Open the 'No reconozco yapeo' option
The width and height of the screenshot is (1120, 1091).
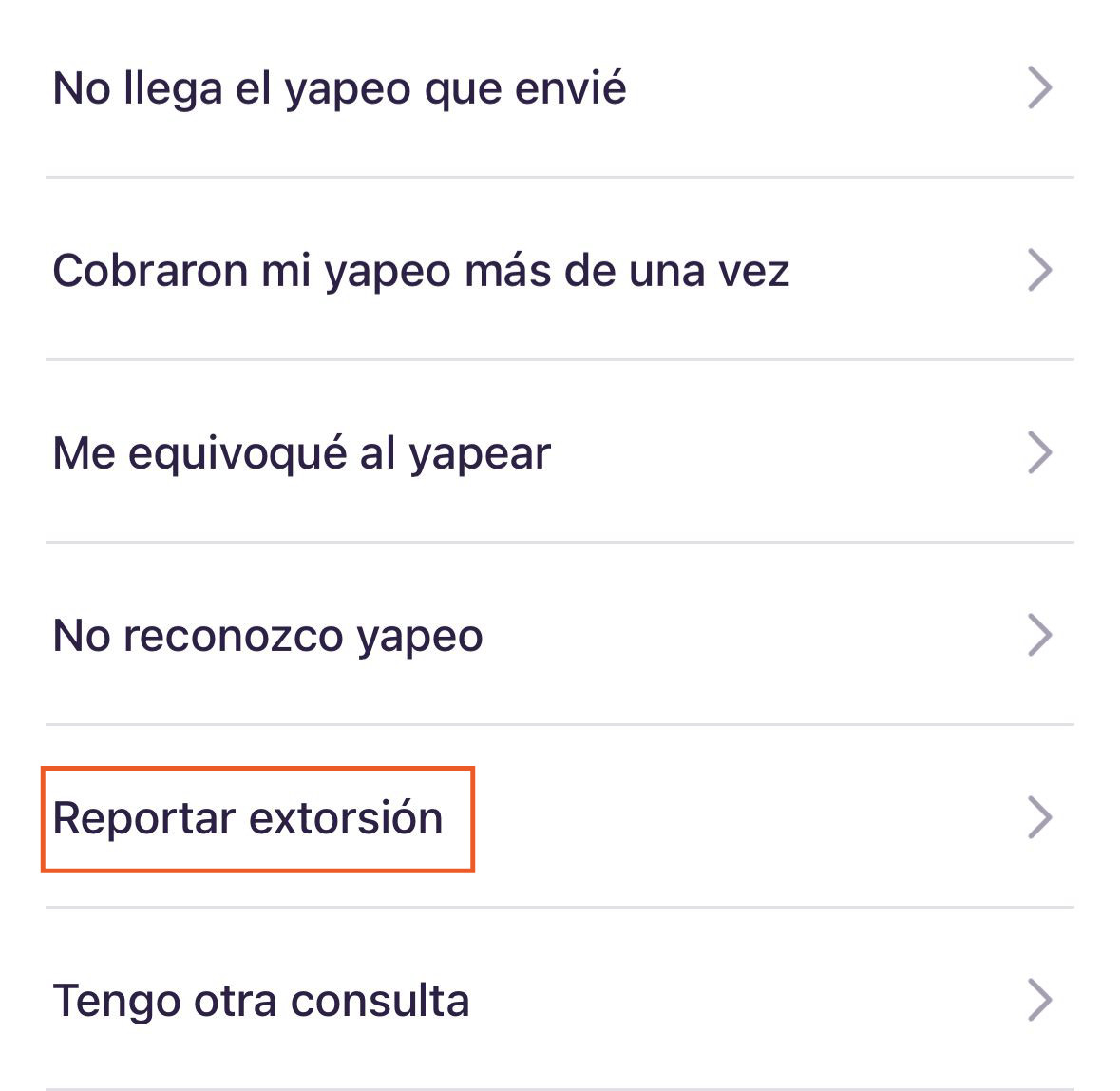(268, 636)
